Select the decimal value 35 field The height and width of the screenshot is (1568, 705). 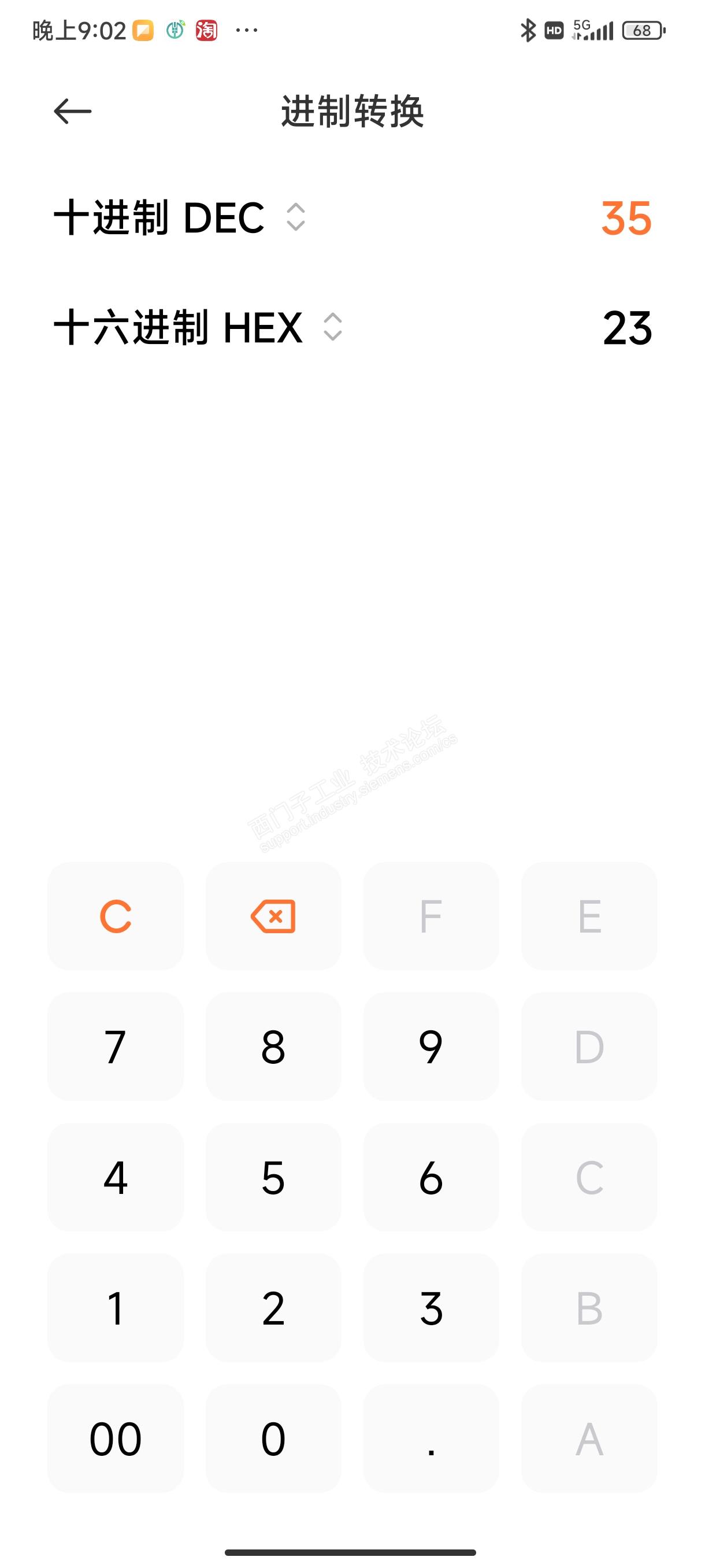pos(626,218)
